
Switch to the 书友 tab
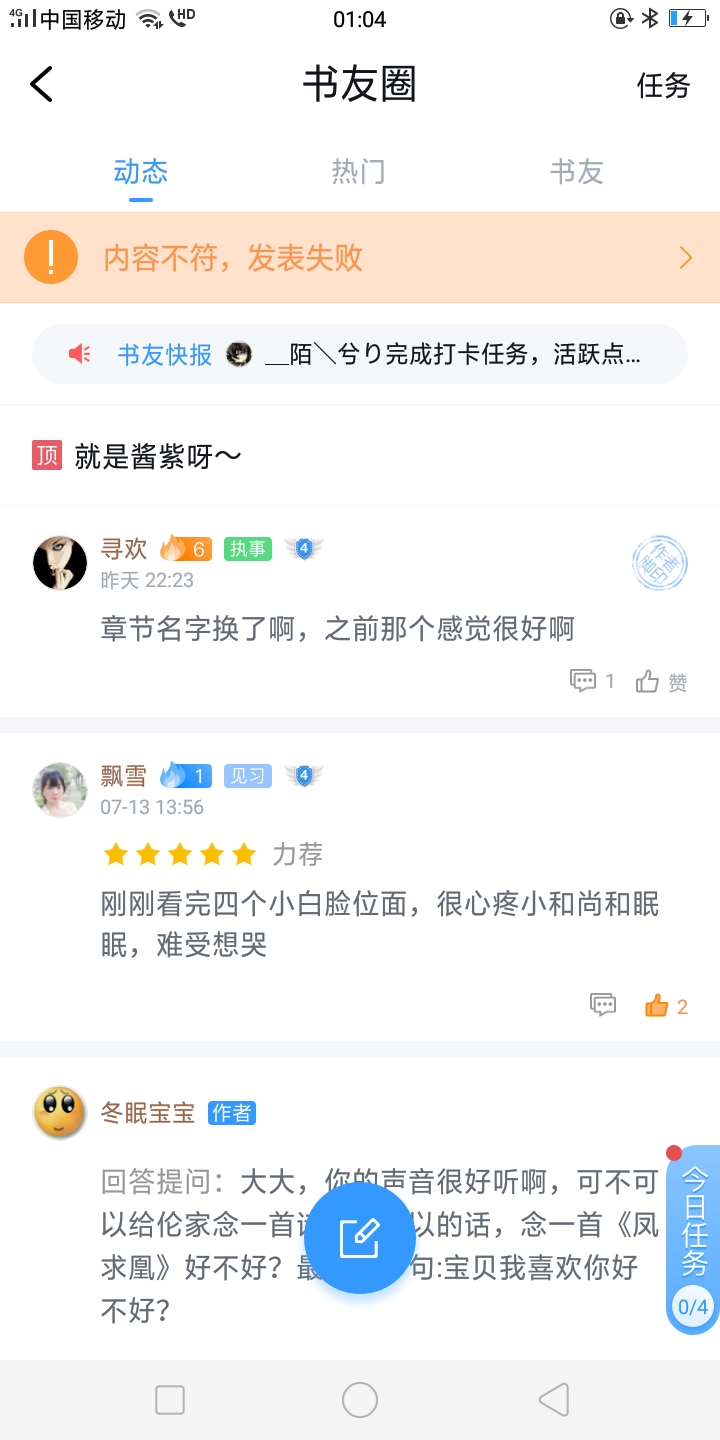pos(576,172)
